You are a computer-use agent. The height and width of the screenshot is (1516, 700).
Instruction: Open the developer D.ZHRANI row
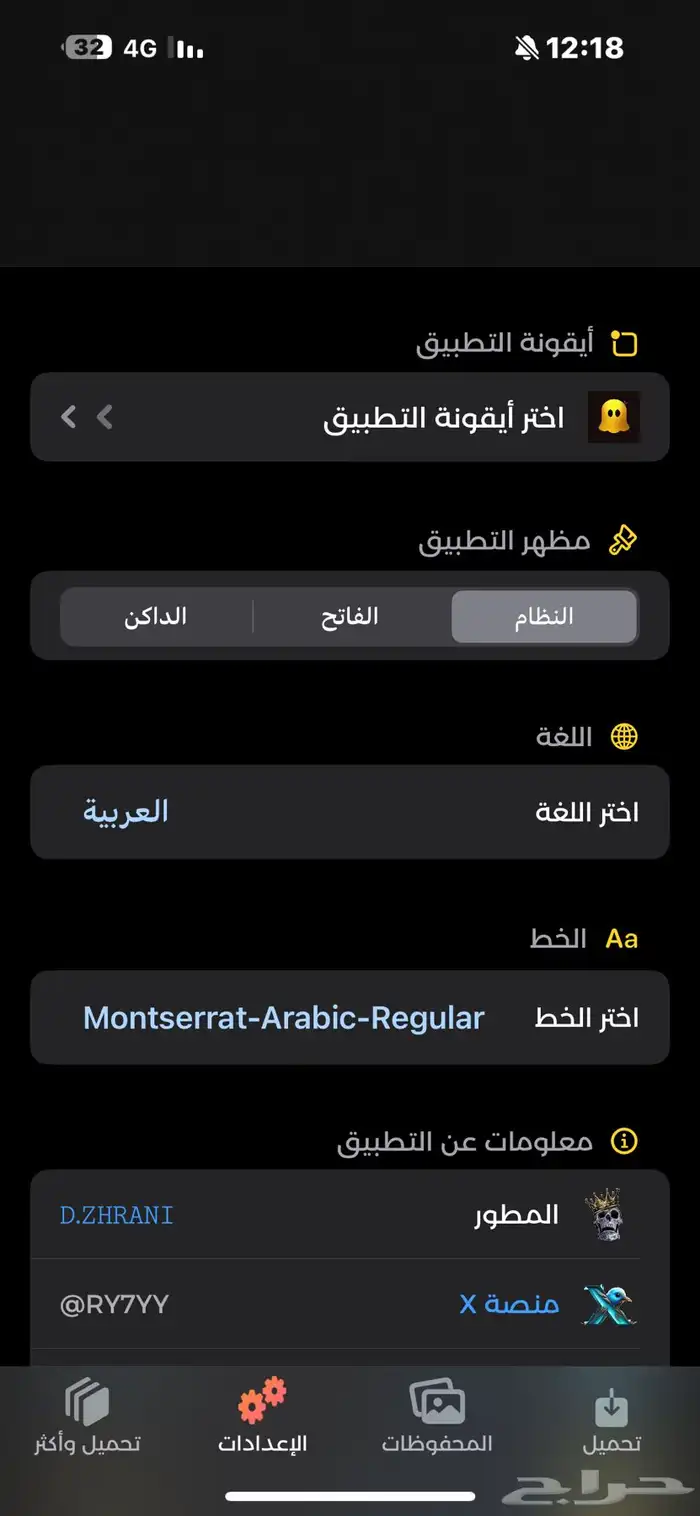coord(350,1215)
